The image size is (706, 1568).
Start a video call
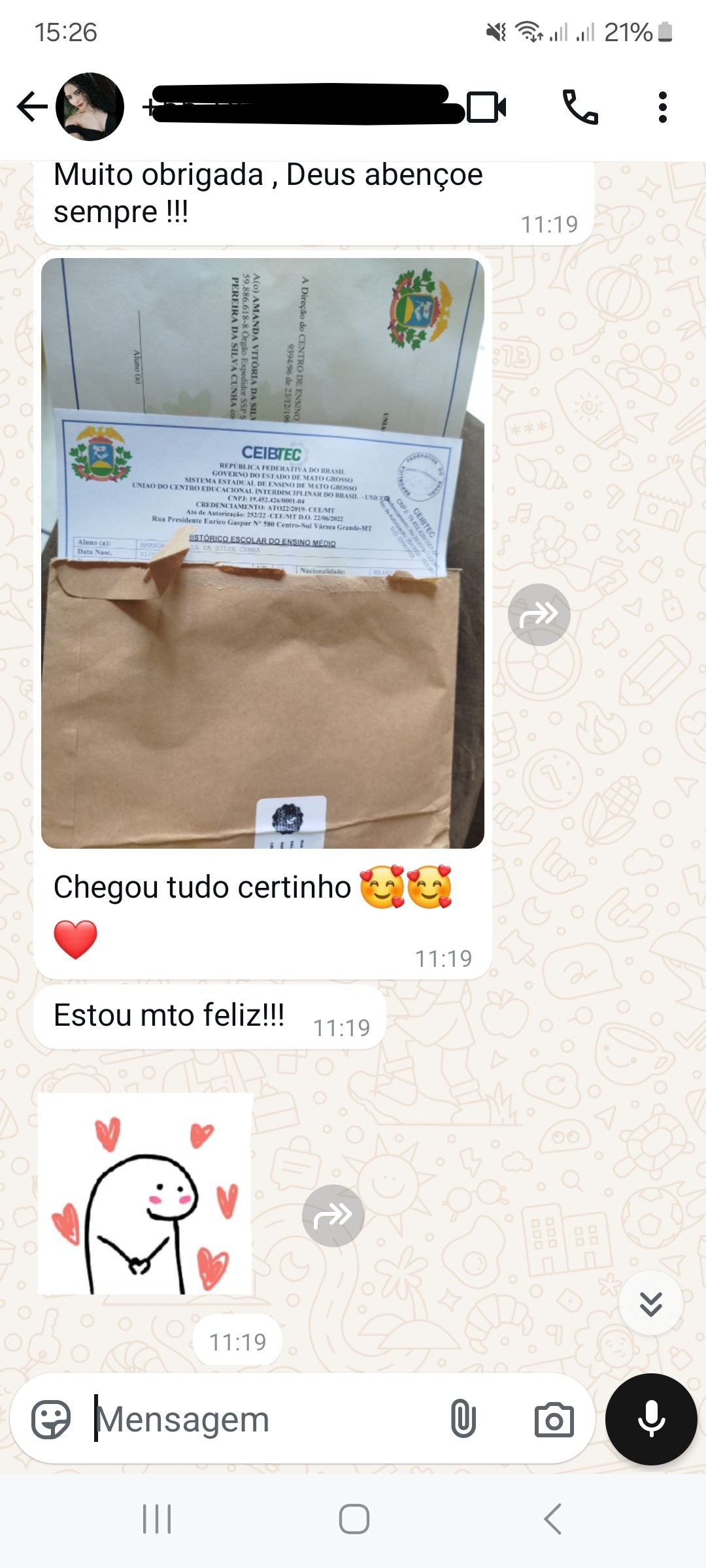487,107
